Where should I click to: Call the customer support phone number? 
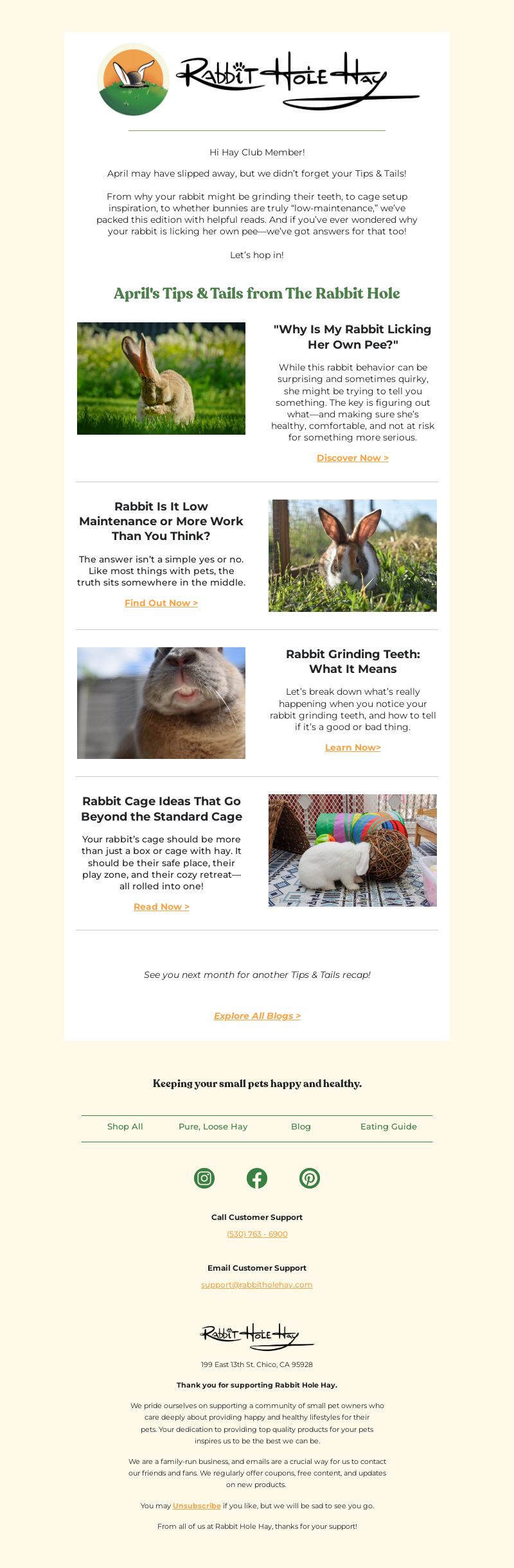pyautogui.click(x=257, y=1234)
